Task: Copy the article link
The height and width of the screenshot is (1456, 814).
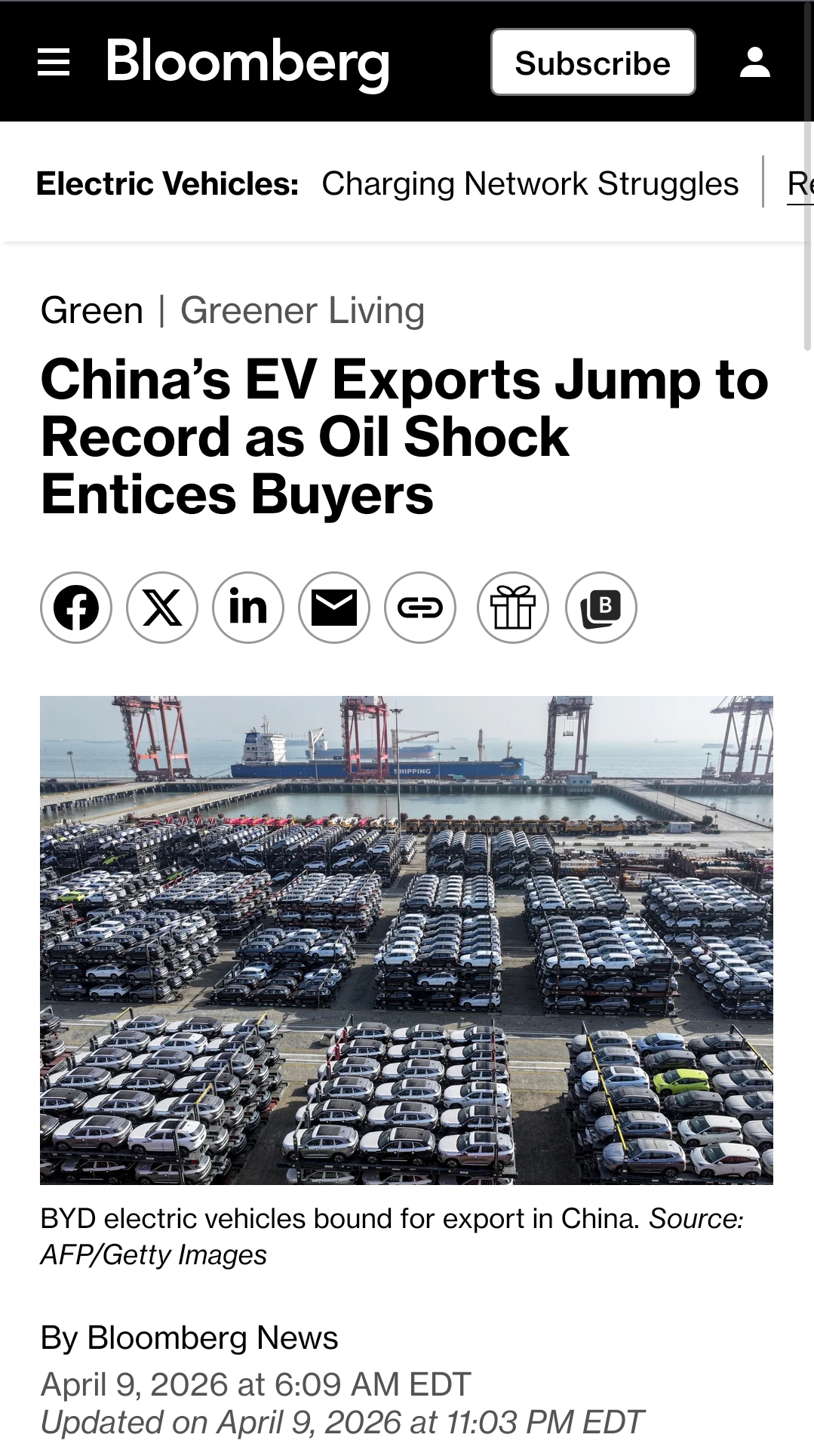Action: click(420, 608)
